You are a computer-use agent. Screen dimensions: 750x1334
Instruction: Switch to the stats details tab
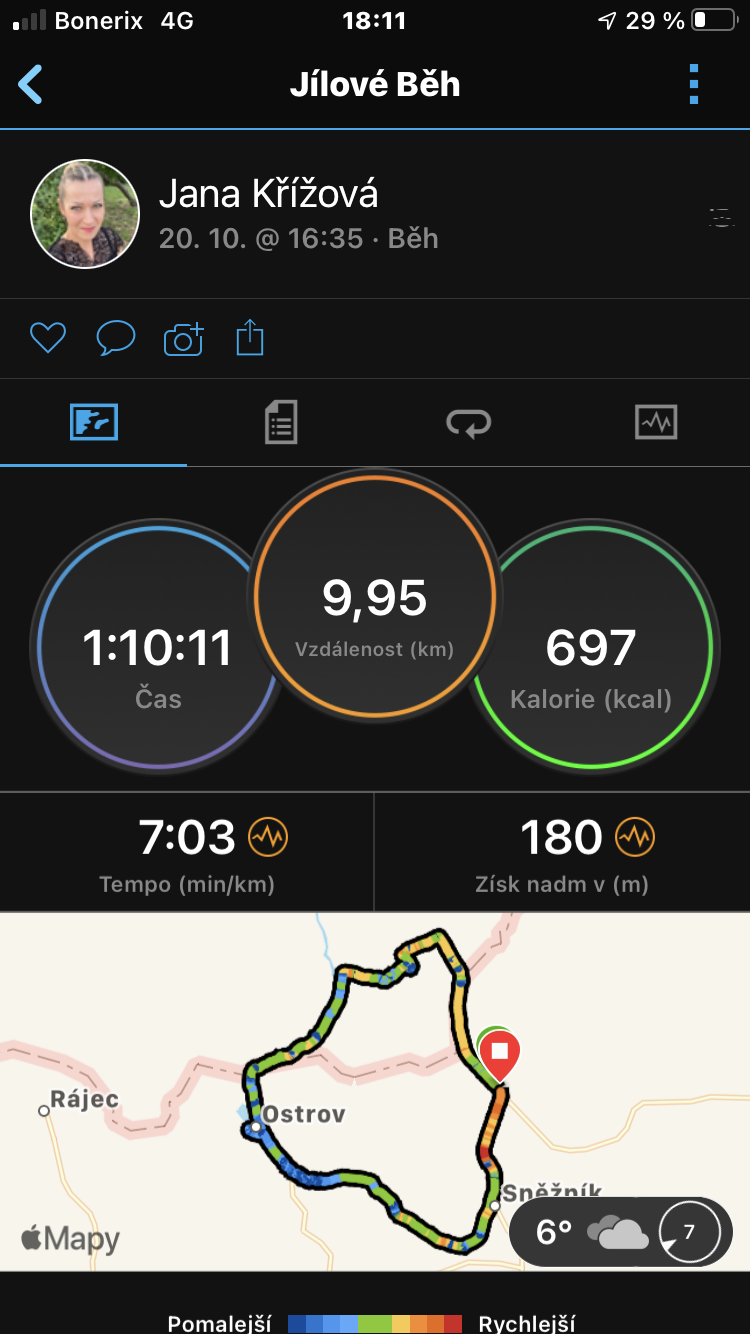click(x=281, y=422)
